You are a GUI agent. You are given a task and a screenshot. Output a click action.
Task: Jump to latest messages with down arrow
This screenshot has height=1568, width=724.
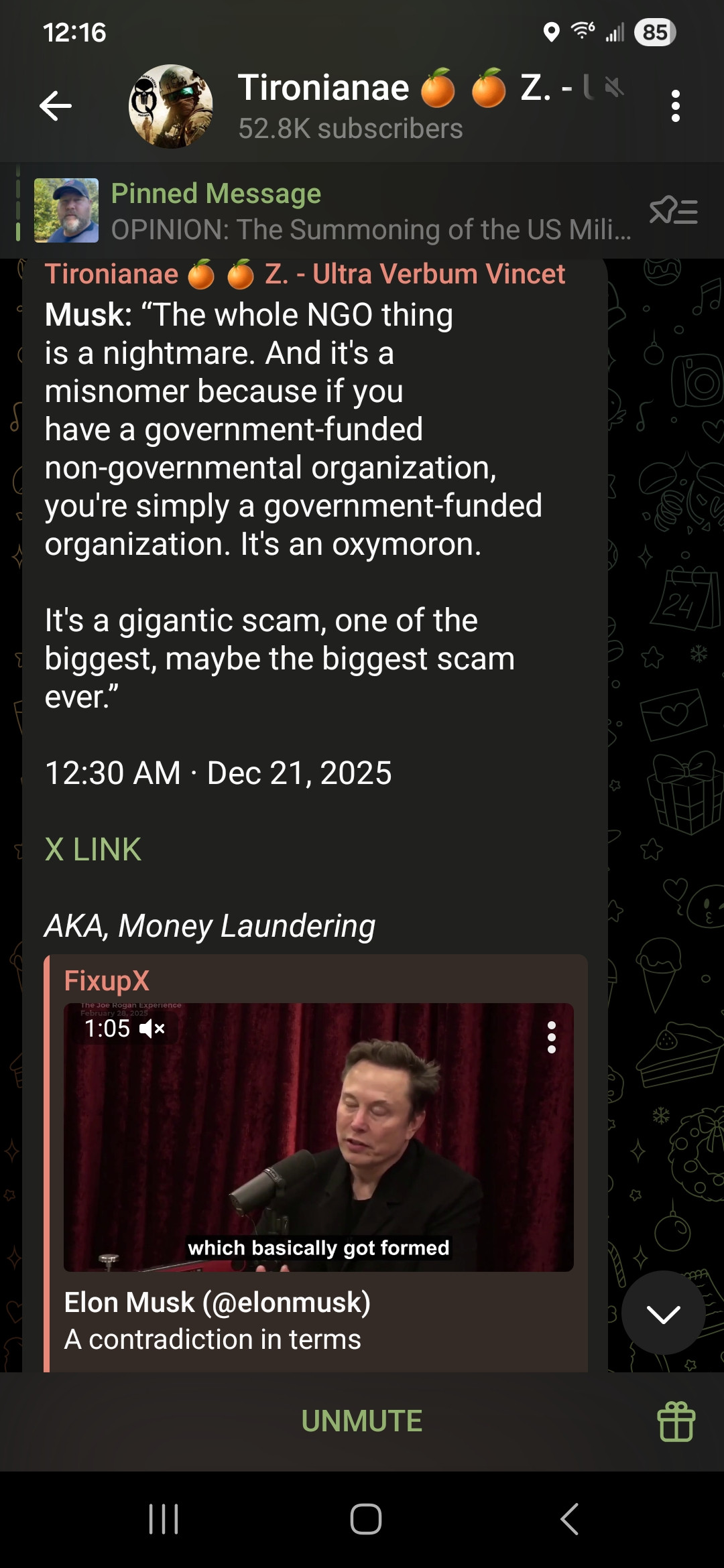click(x=663, y=1315)
